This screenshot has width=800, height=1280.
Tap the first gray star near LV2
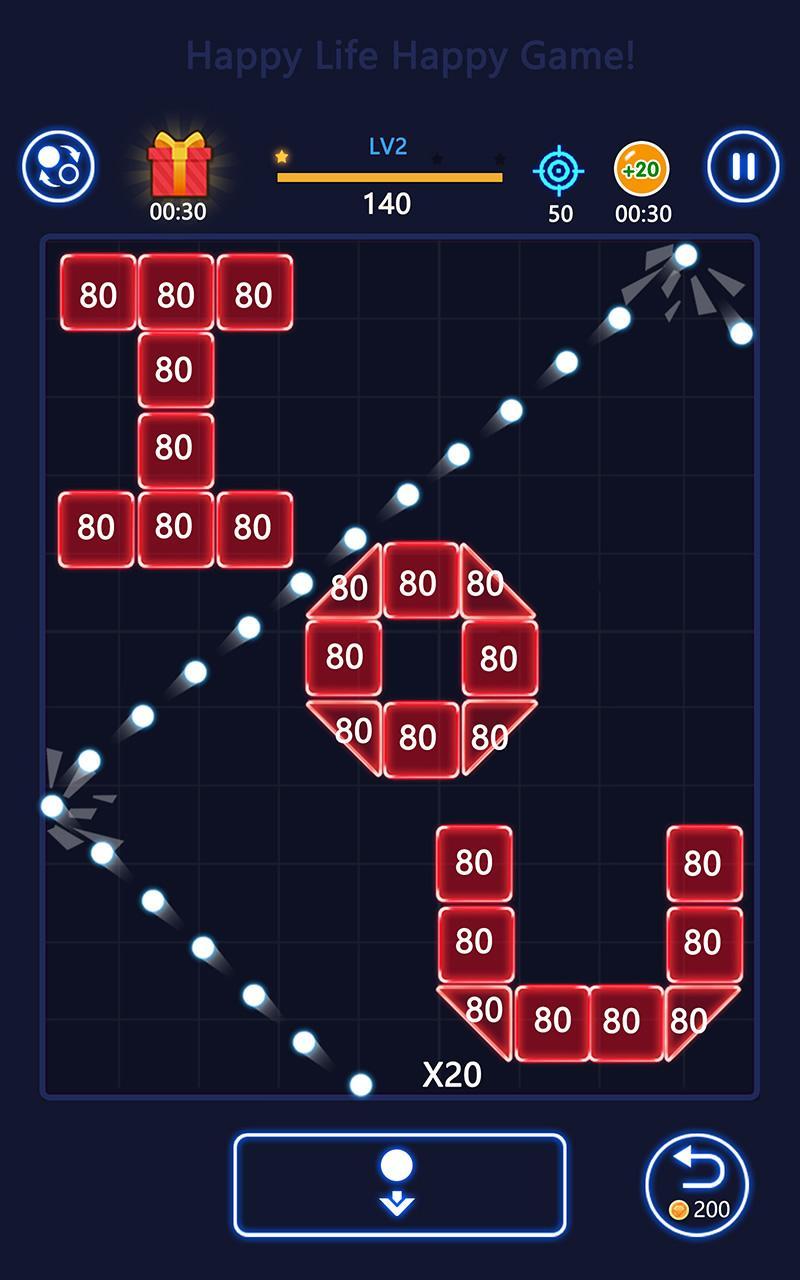point(437,157)
